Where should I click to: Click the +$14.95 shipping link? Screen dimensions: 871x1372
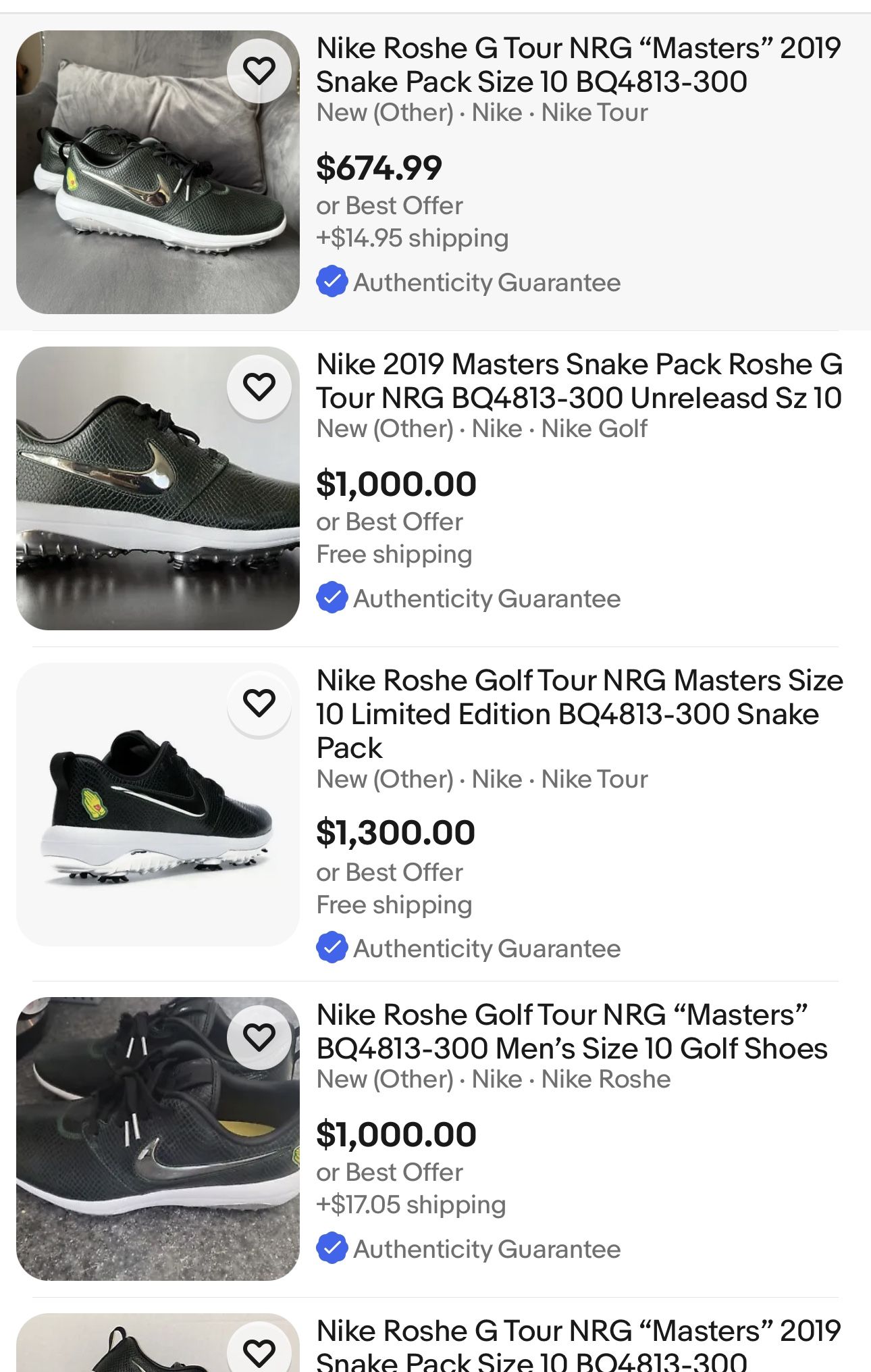point(411,238)
